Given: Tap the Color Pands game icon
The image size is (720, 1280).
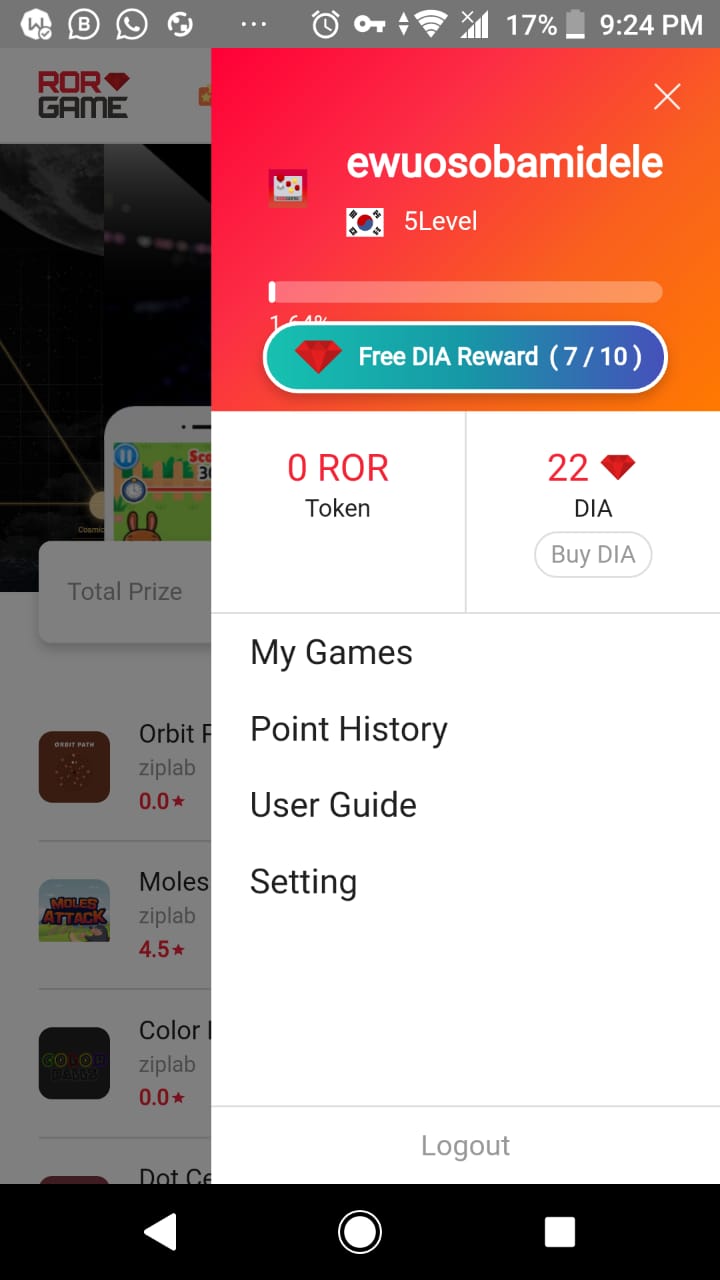Looking at the screenshot, I should pos(74,1063).
